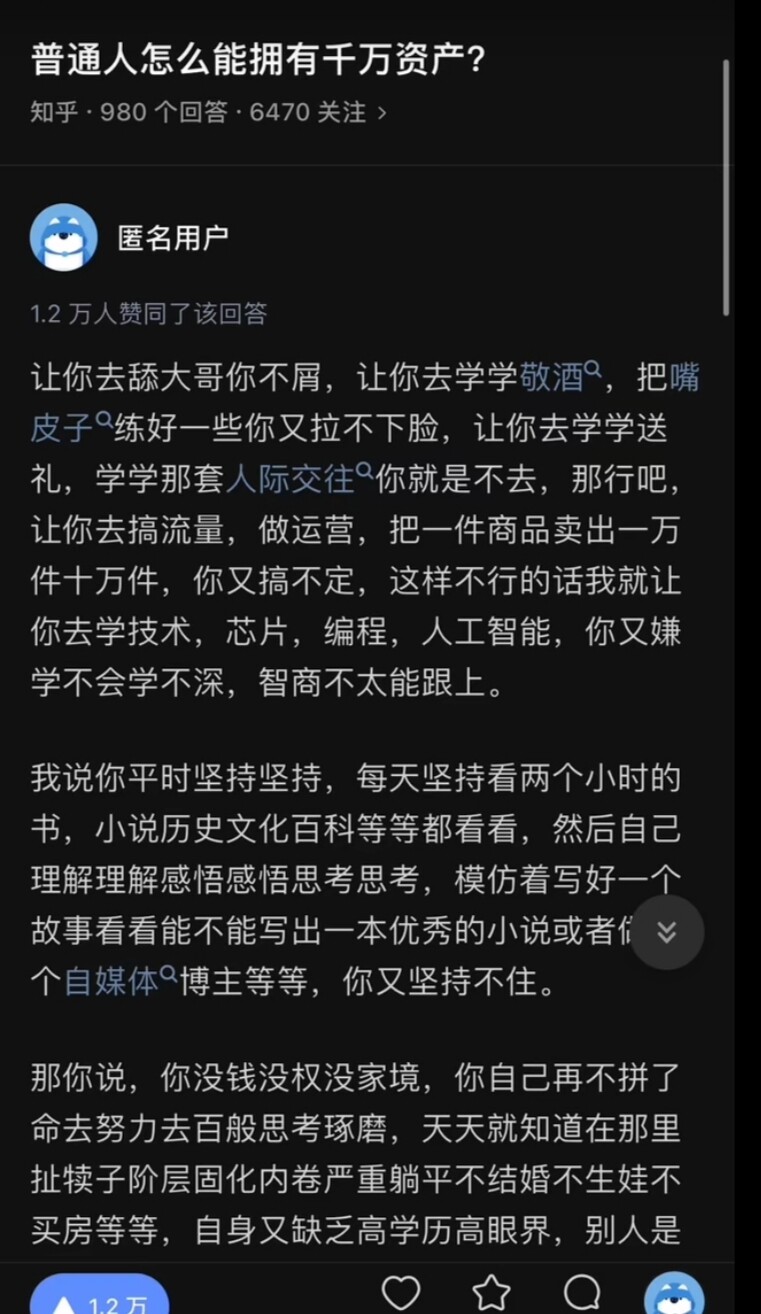The image size is (761, 1314).
Task: Jump to next answer with the double-chevron button
Action: (x=667, y=932)
